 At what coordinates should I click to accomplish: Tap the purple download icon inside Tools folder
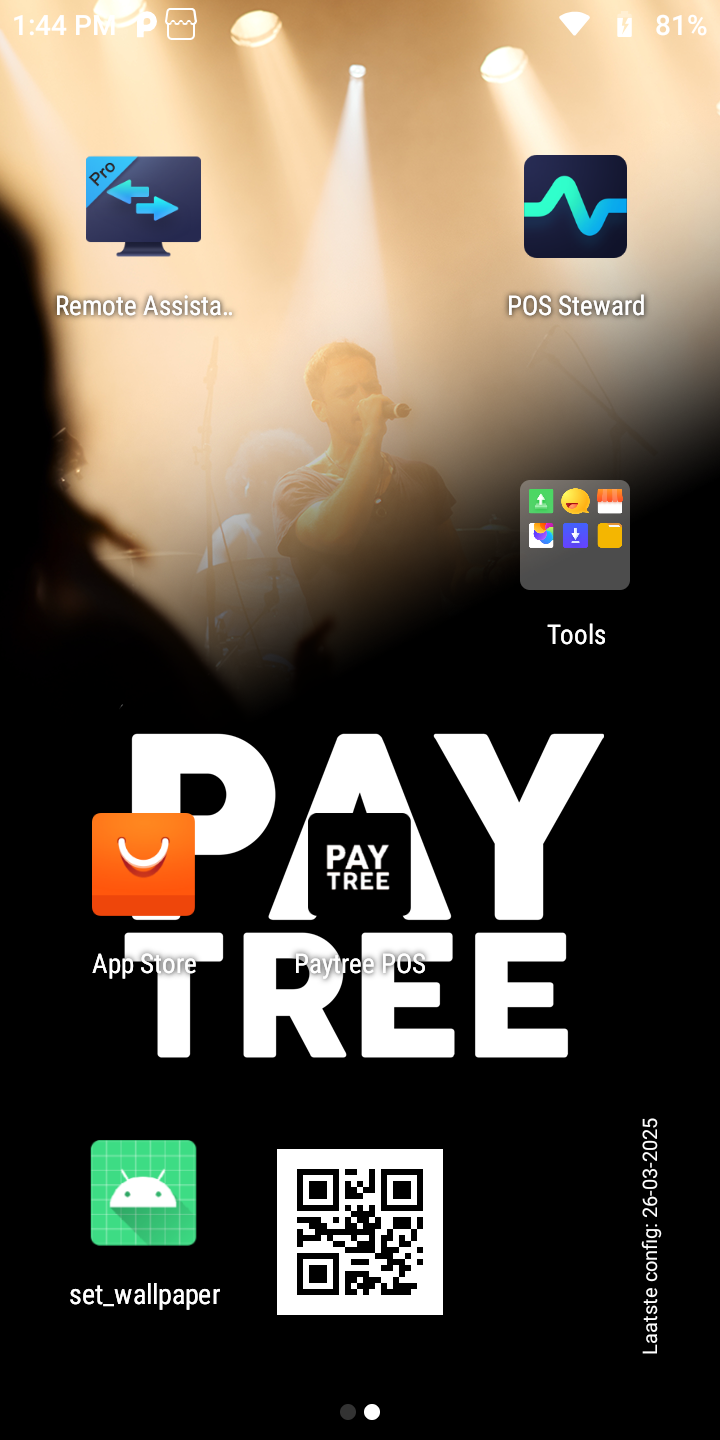tap(574, 536)
